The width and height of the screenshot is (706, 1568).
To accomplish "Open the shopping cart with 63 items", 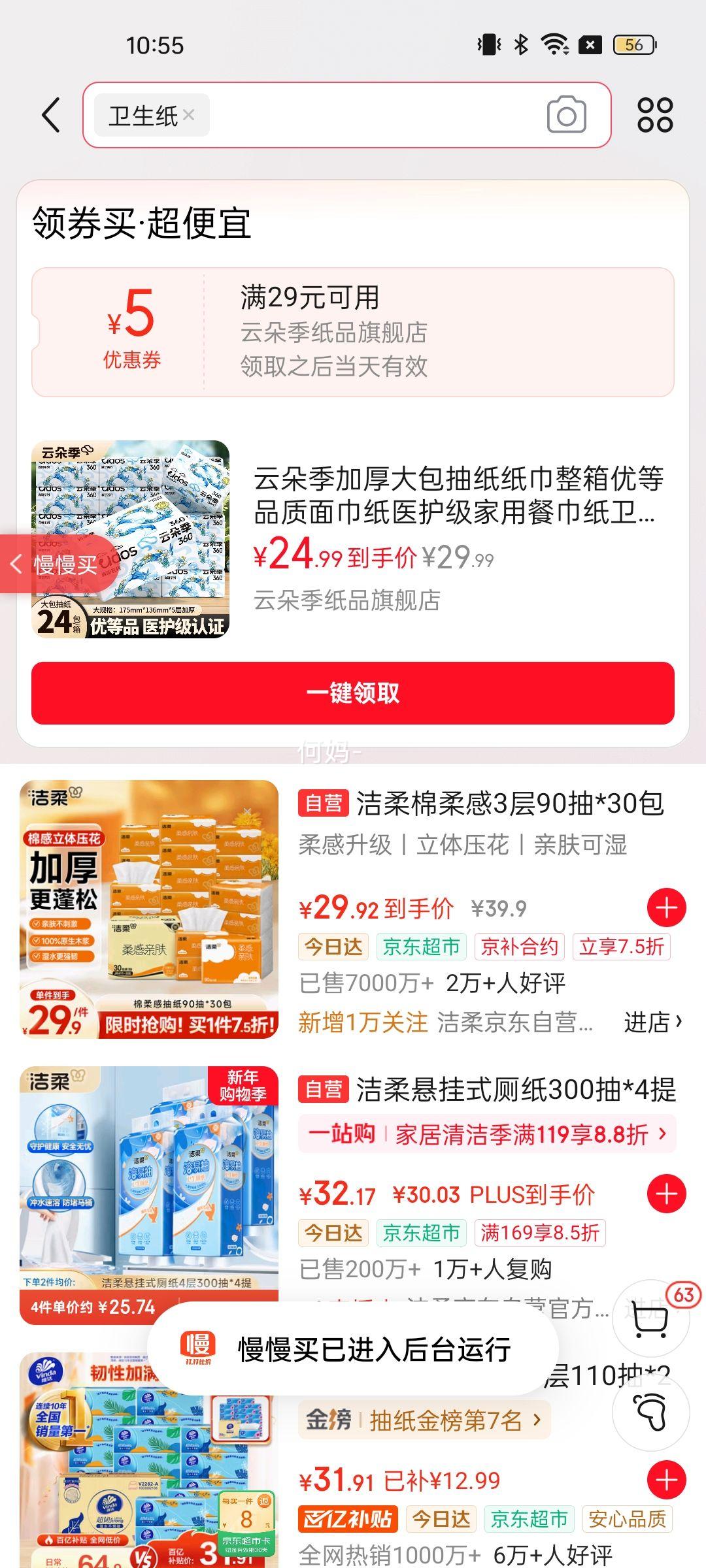I will pyautogui.click(x=651, y=1318).
